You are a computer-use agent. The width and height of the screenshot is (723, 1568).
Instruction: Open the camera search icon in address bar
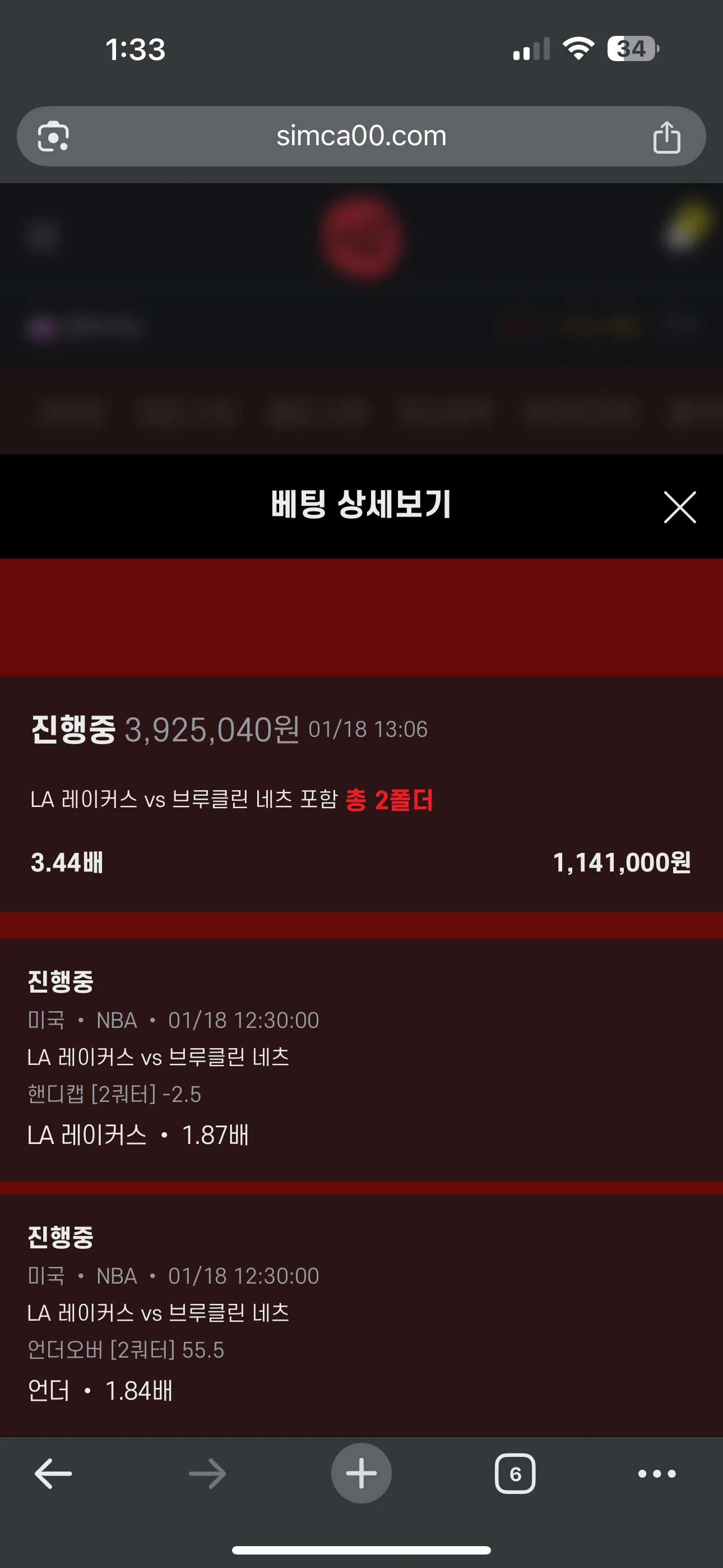coord(54,136)
